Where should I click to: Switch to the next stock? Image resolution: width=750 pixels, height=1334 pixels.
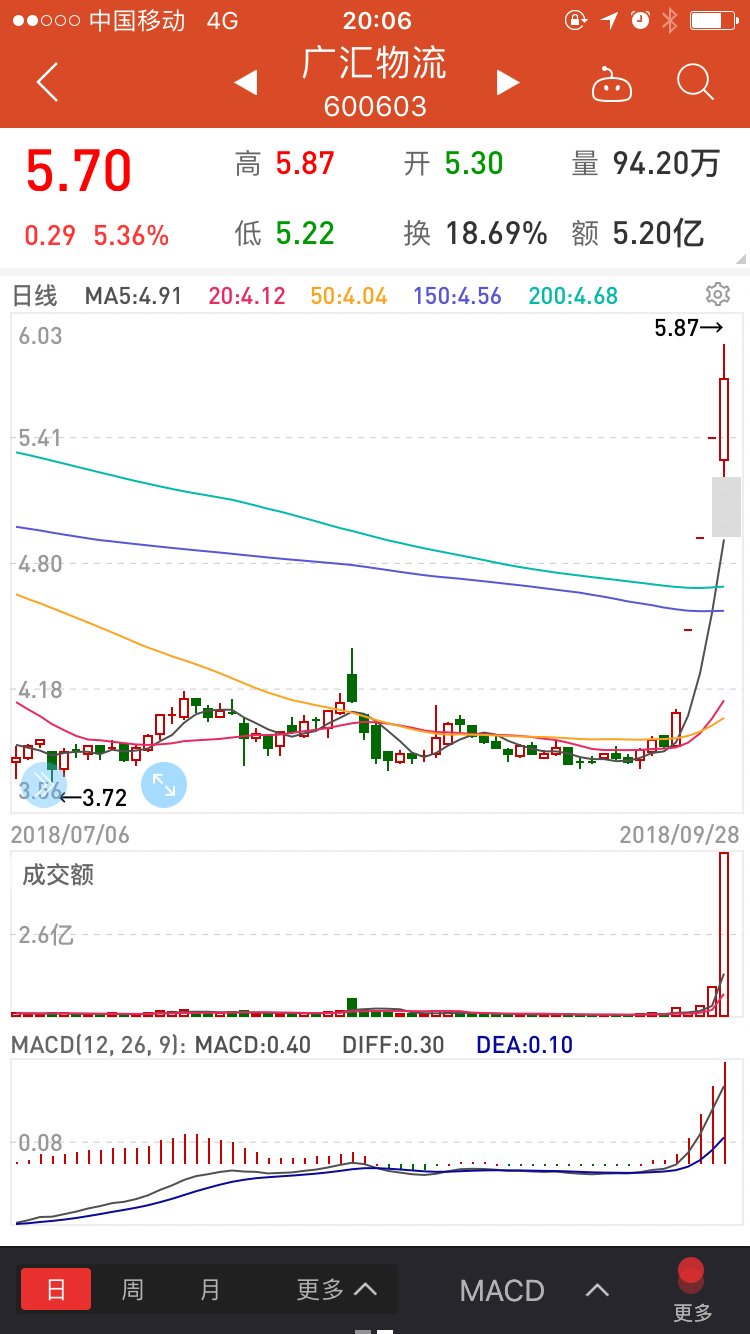pyautogui.click(x=508, y=83)
